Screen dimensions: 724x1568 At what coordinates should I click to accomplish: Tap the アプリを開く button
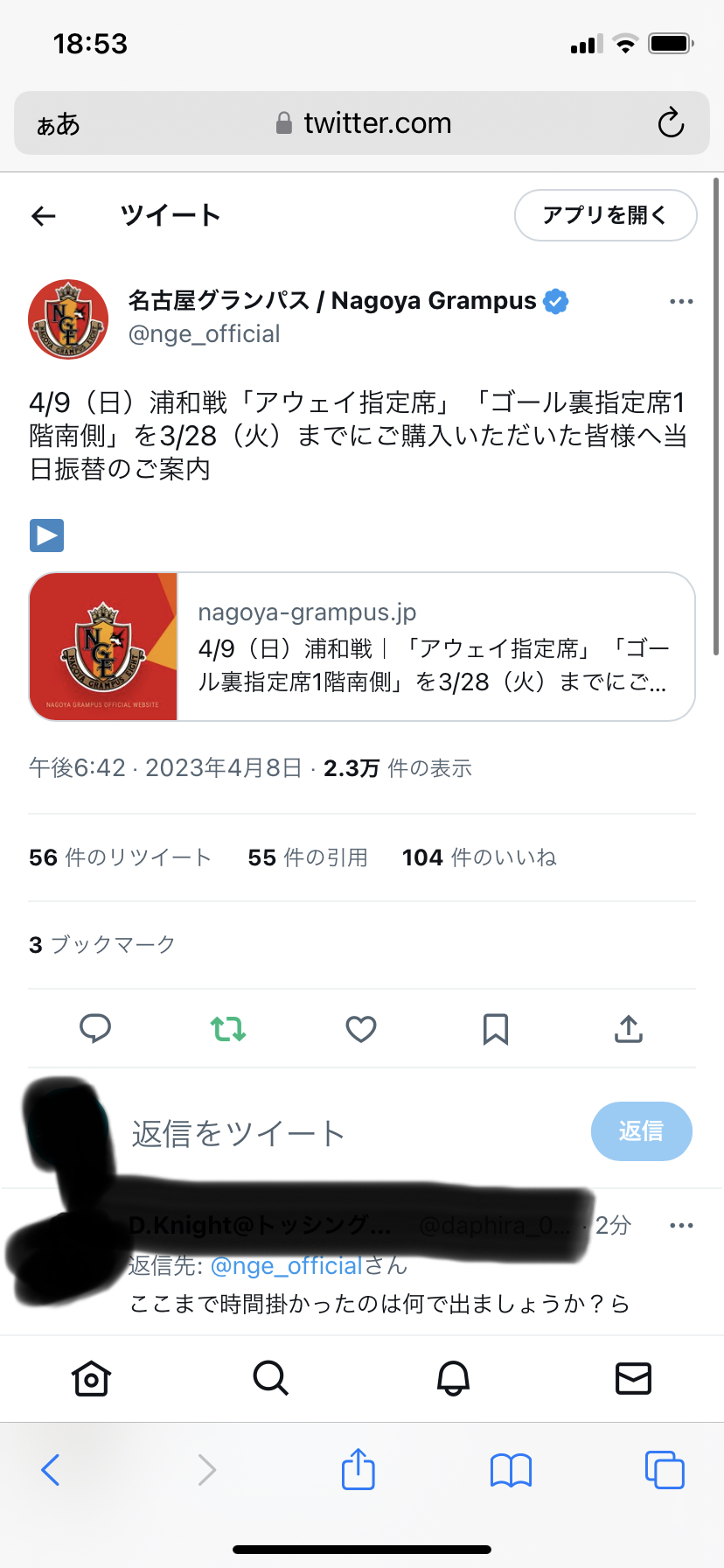tap(605, 215)
